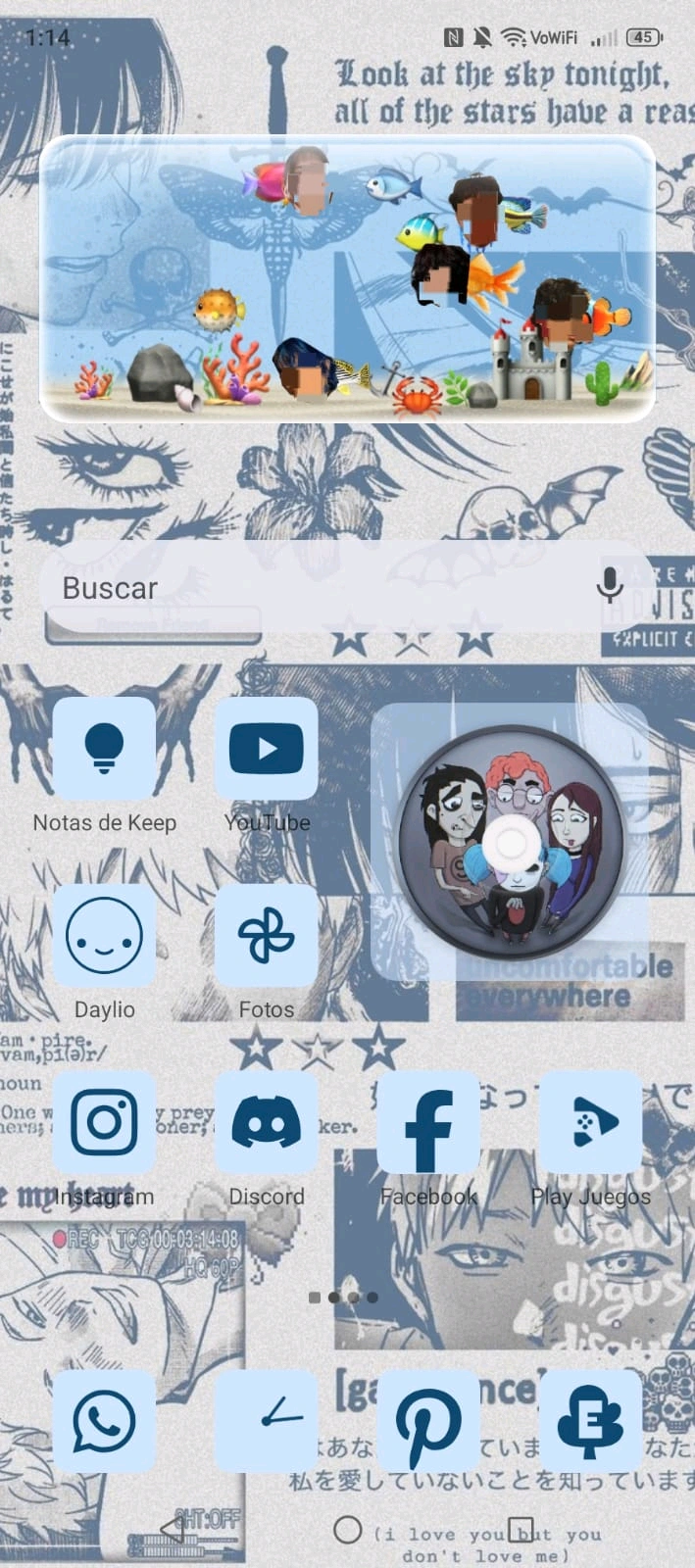Open the tree-shaped E app in dock
Image resolution: width=695 pixels, height=1568 pixels.
[x=590, y=1421]
